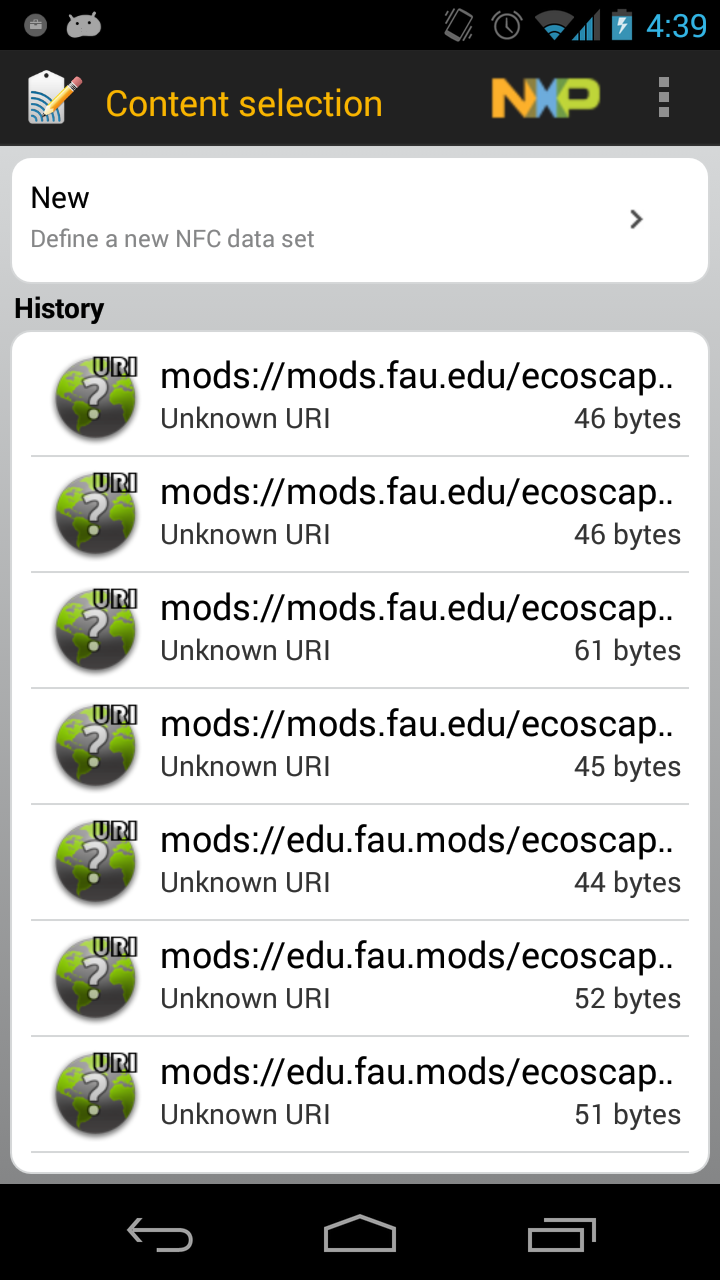Open the 61 bytes history entry

(359, 630)
